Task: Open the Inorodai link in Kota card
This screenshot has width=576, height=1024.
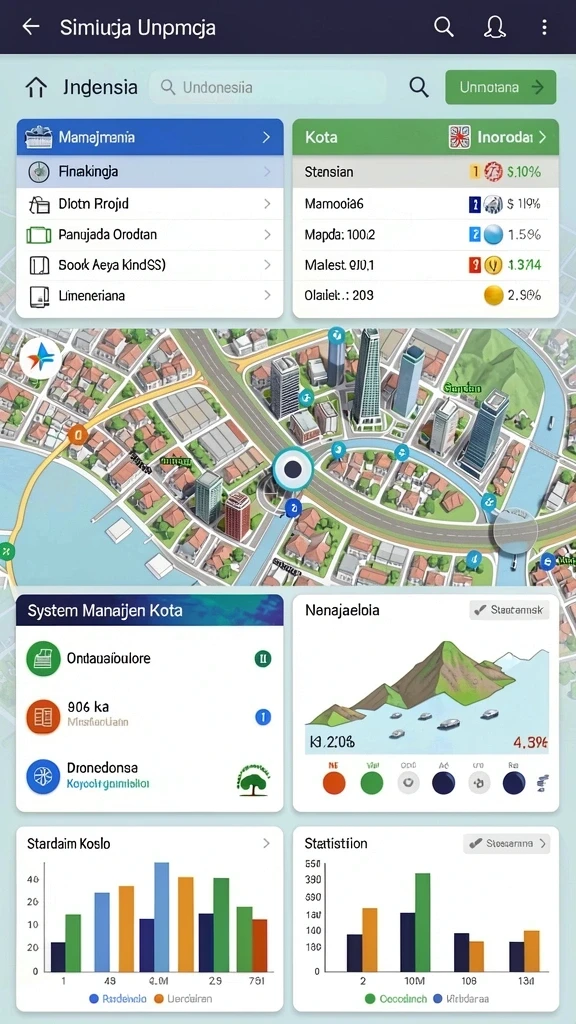Action: coord(498,137)
